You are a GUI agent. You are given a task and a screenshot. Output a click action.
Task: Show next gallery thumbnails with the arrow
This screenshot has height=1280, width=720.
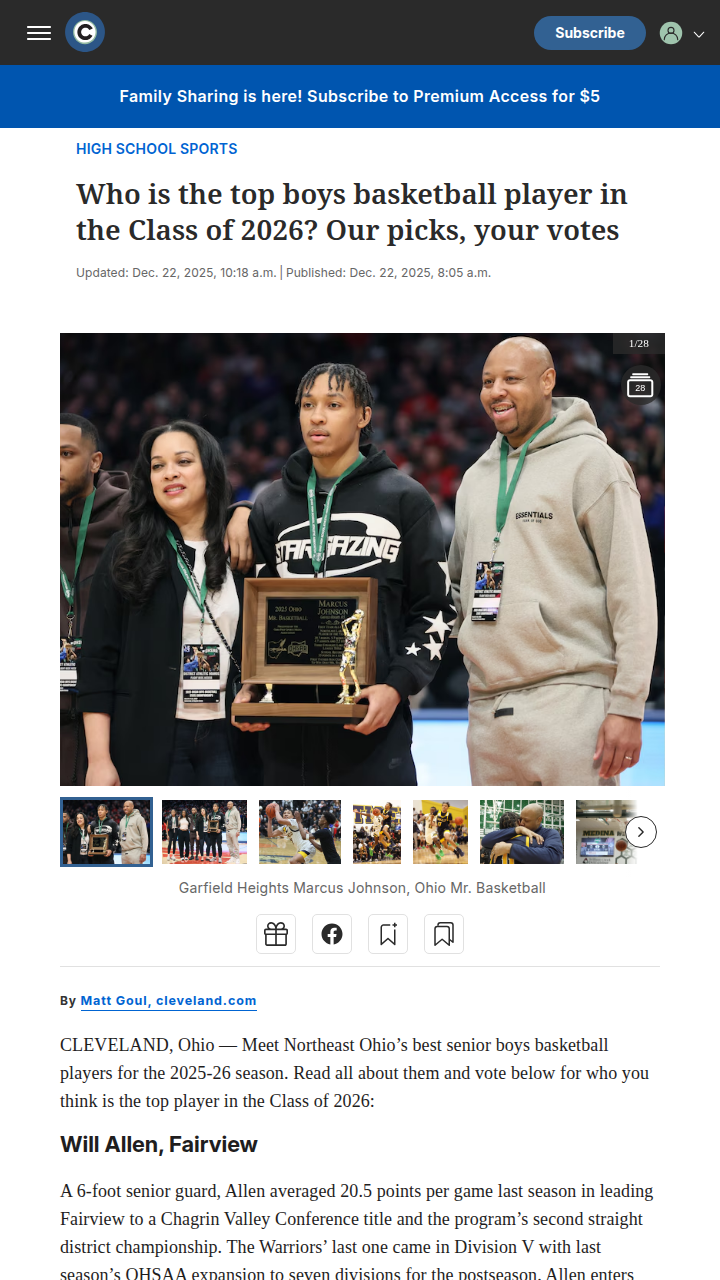tap(641, 832)
